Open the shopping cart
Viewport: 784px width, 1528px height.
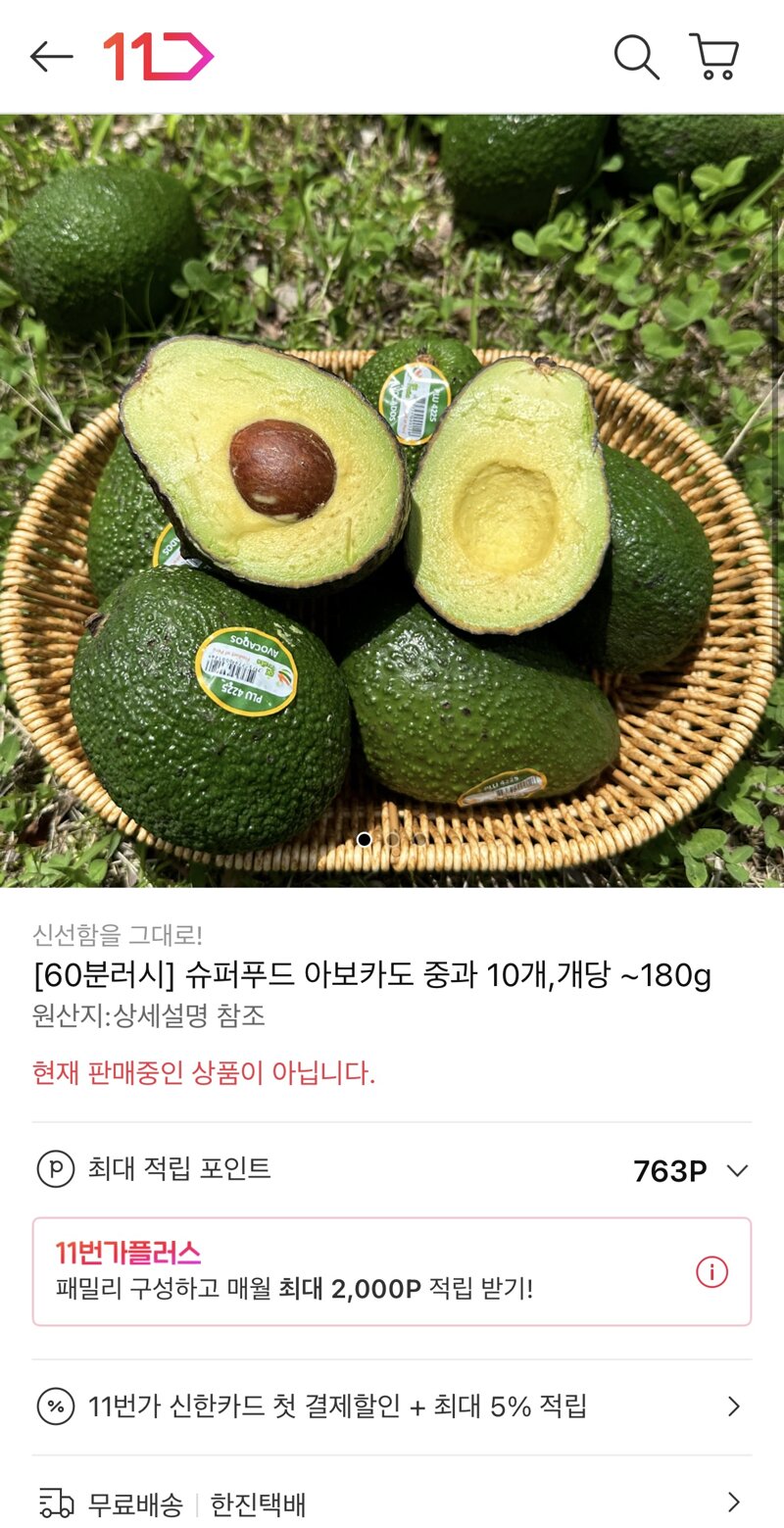pos(714,57)
